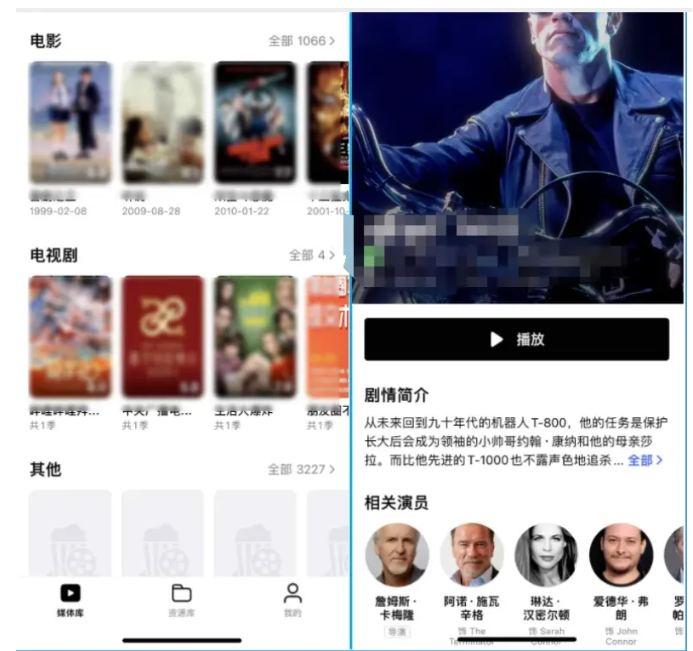Switch to the 我的 tab
This screenshot has width=693, height=651.
[292, 599]
